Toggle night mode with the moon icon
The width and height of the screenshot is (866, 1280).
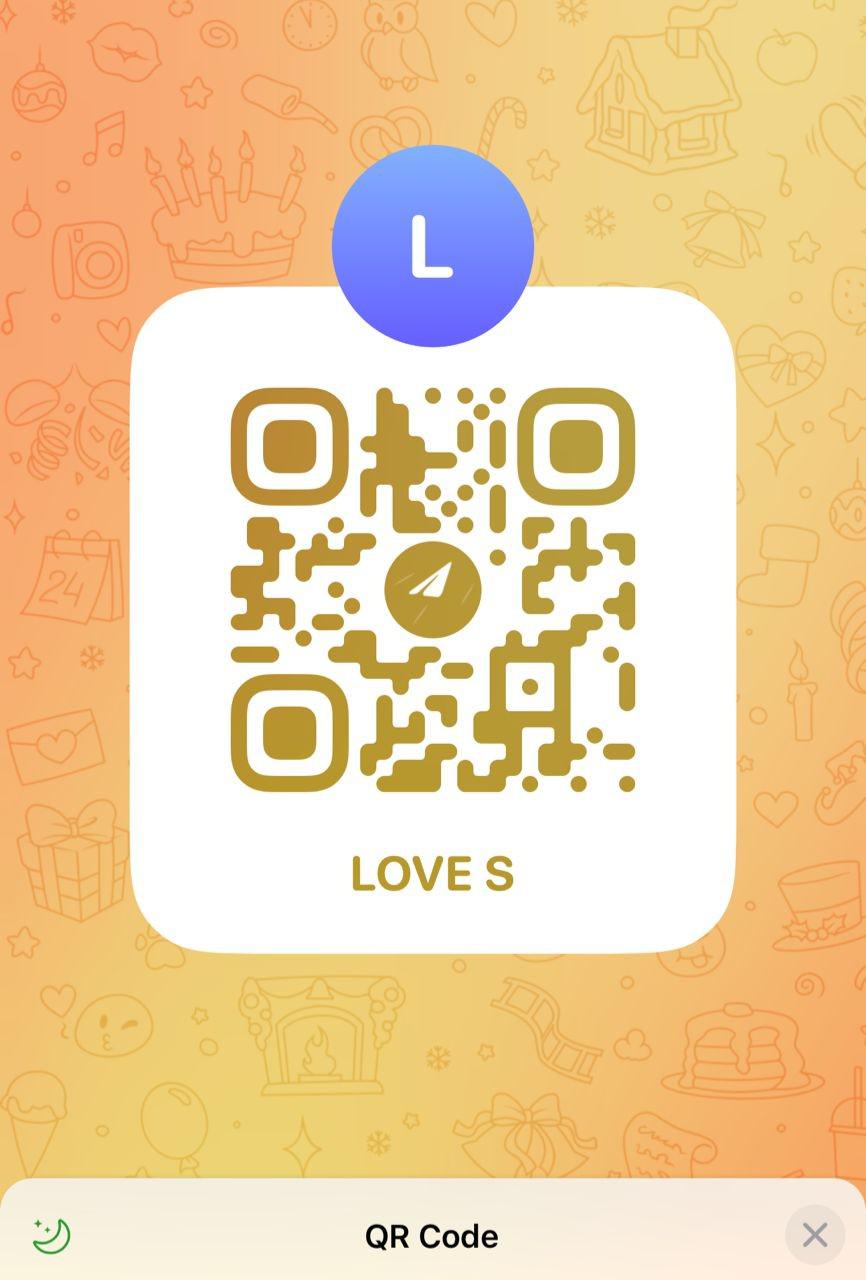[x=51, y=1235]
